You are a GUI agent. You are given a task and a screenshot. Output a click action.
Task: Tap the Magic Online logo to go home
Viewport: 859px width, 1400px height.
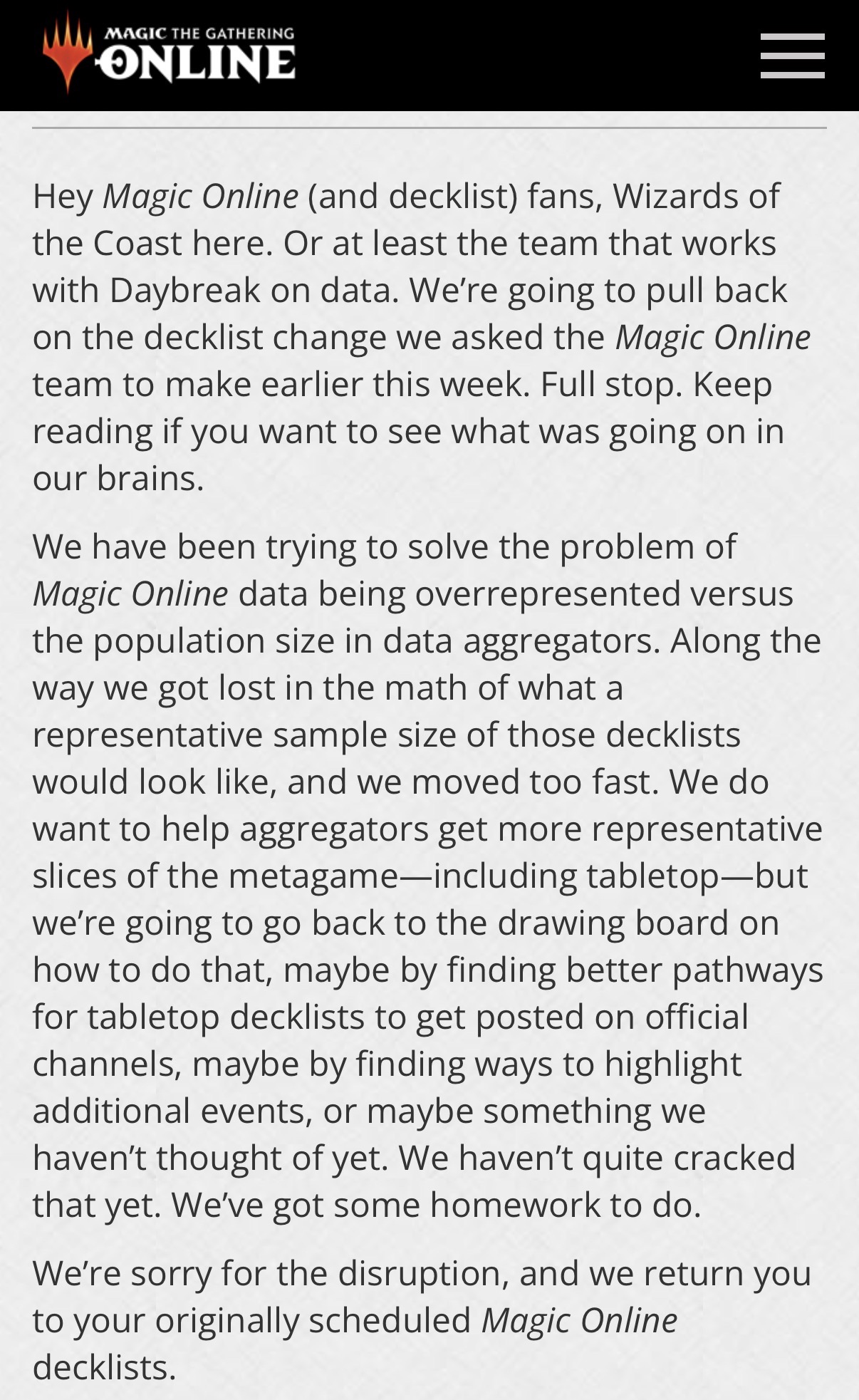169,53
